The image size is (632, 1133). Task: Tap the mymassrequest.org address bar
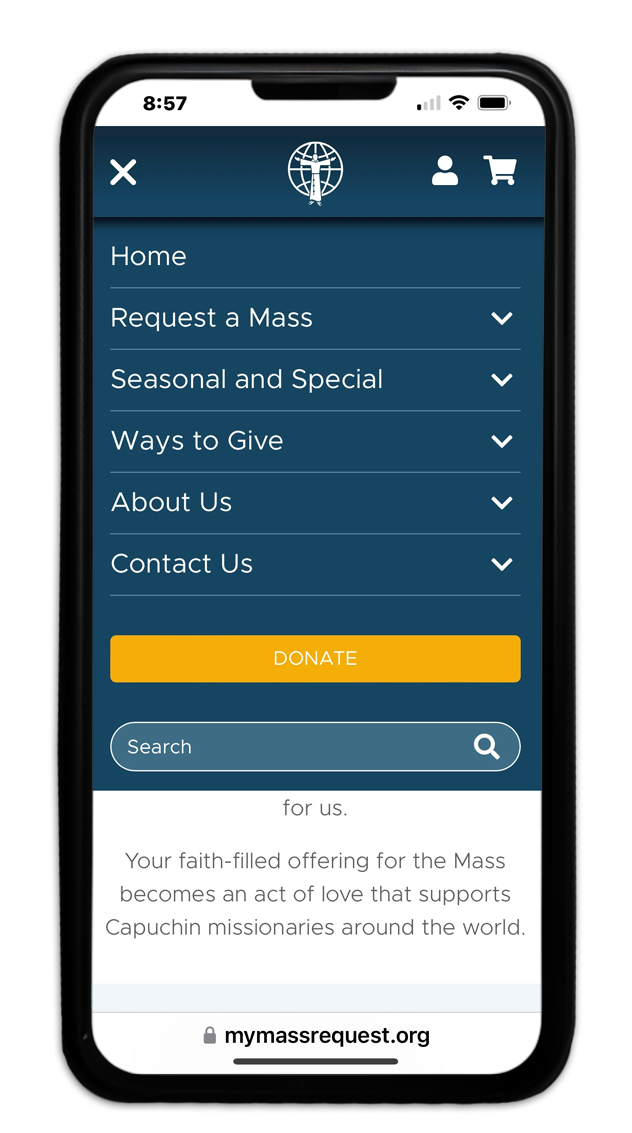(x=316, y=1036)
